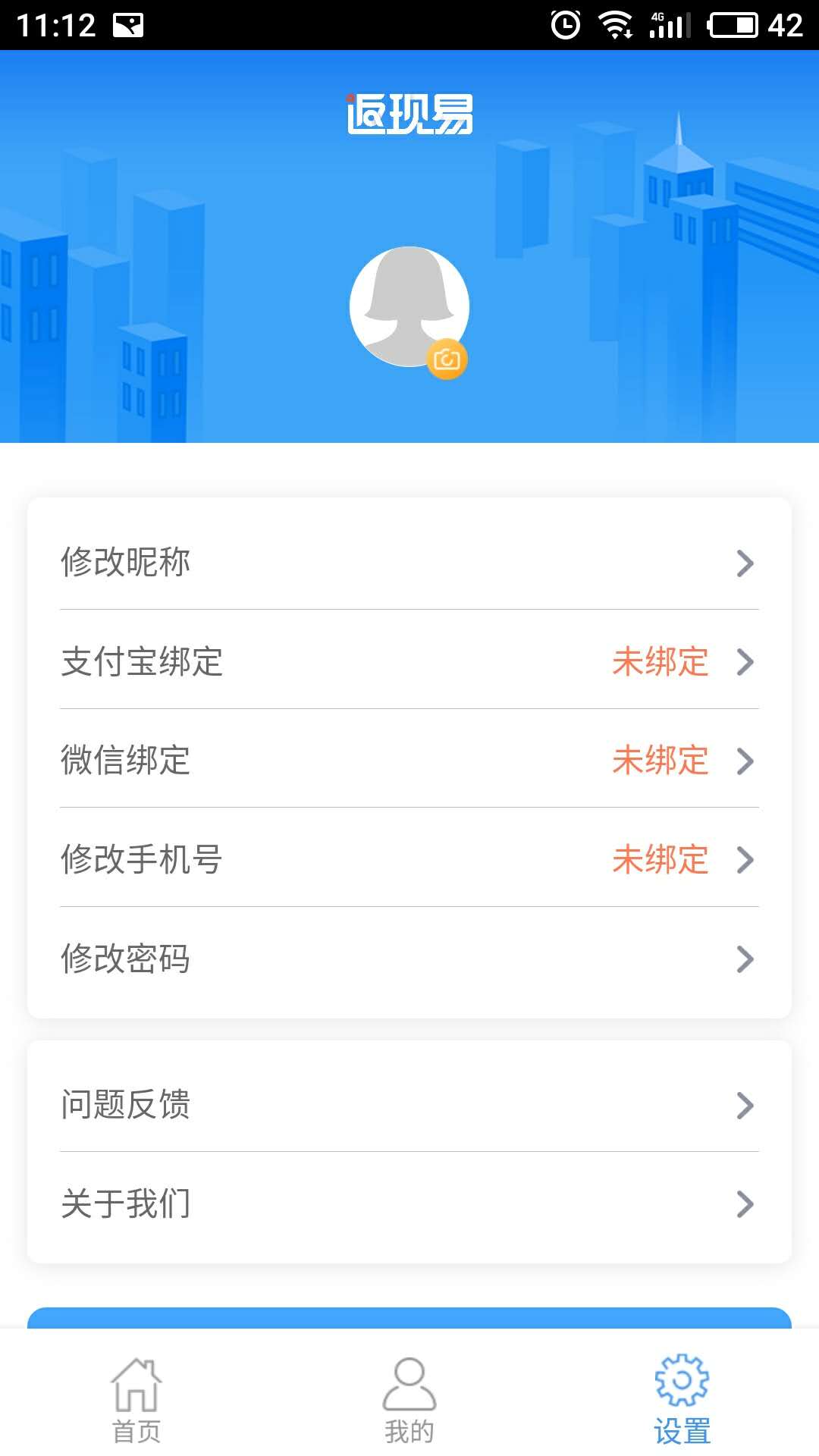Tap 未绑定 beside WeChat binding
Image resolution: width=819 pixels, height=1456 pixels.
661,761
